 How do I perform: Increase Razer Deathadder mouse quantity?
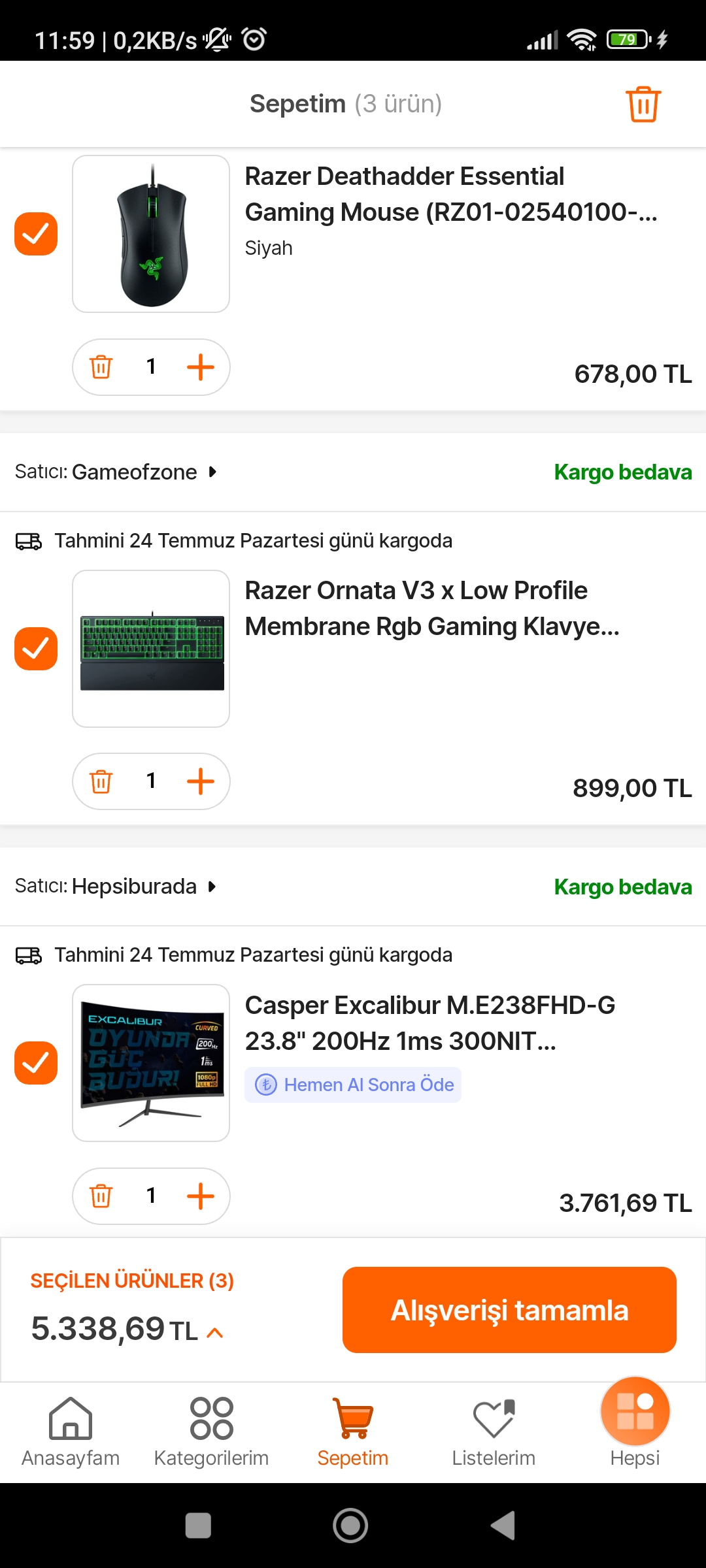(x=200, y=367)
